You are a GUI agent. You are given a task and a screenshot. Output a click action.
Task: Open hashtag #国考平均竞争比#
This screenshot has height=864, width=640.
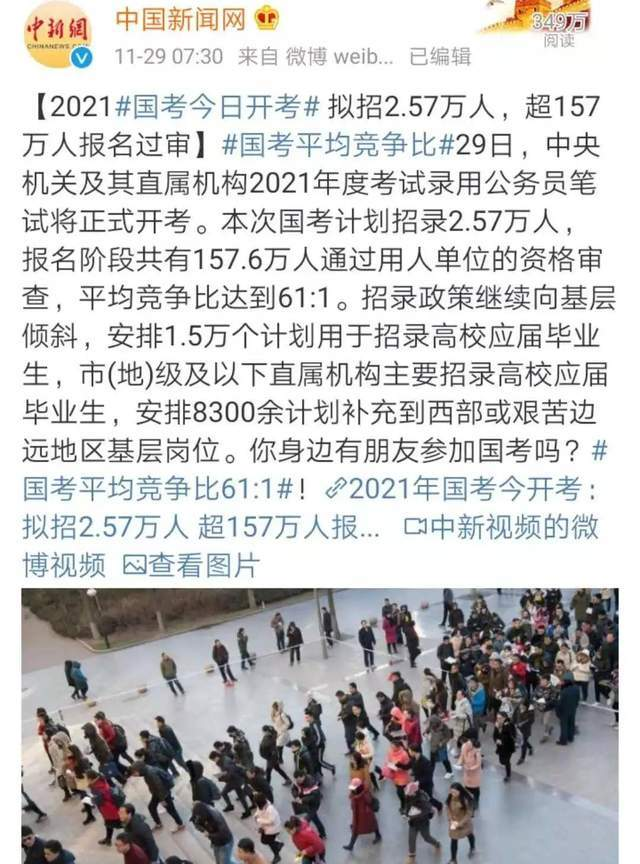tap(329, 145)
